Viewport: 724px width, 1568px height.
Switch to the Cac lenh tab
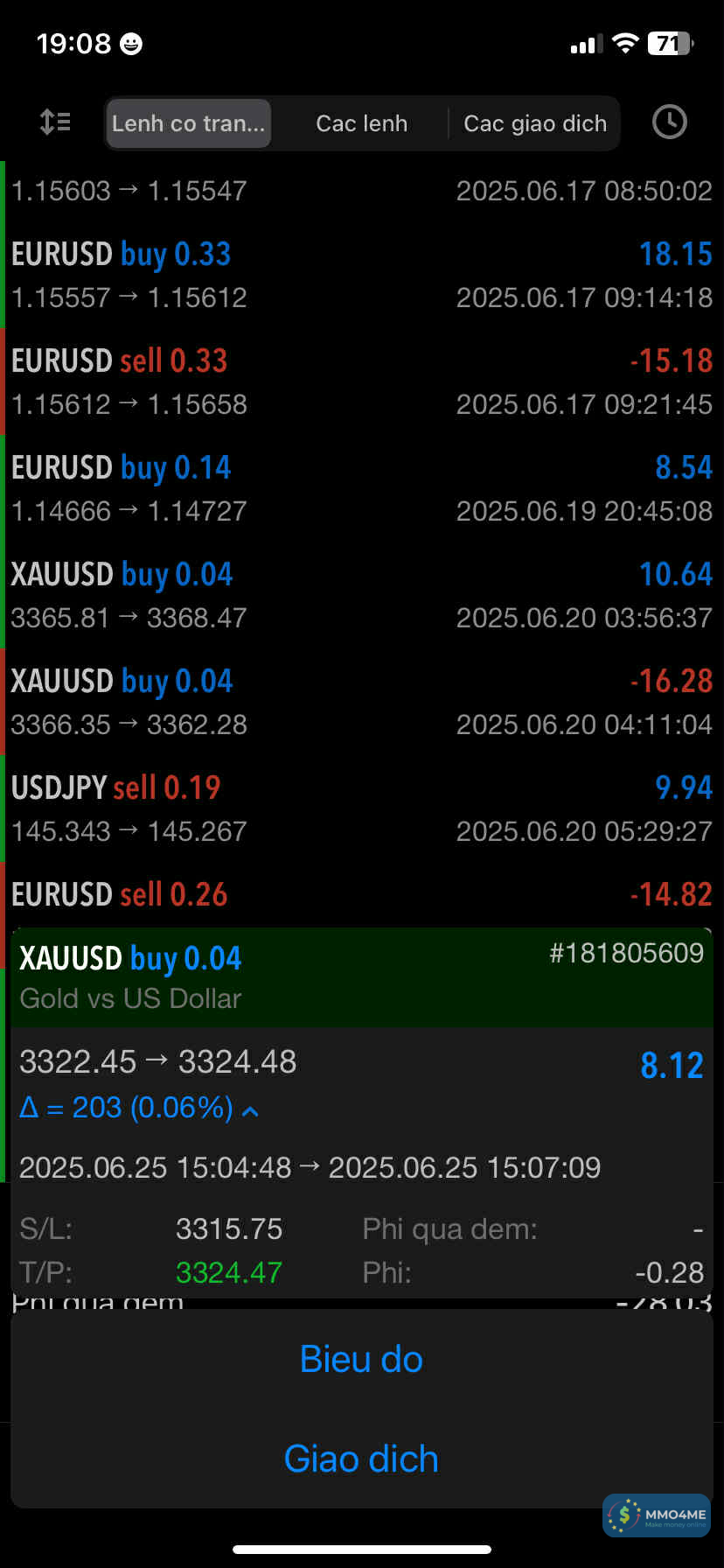pos(361,123)
